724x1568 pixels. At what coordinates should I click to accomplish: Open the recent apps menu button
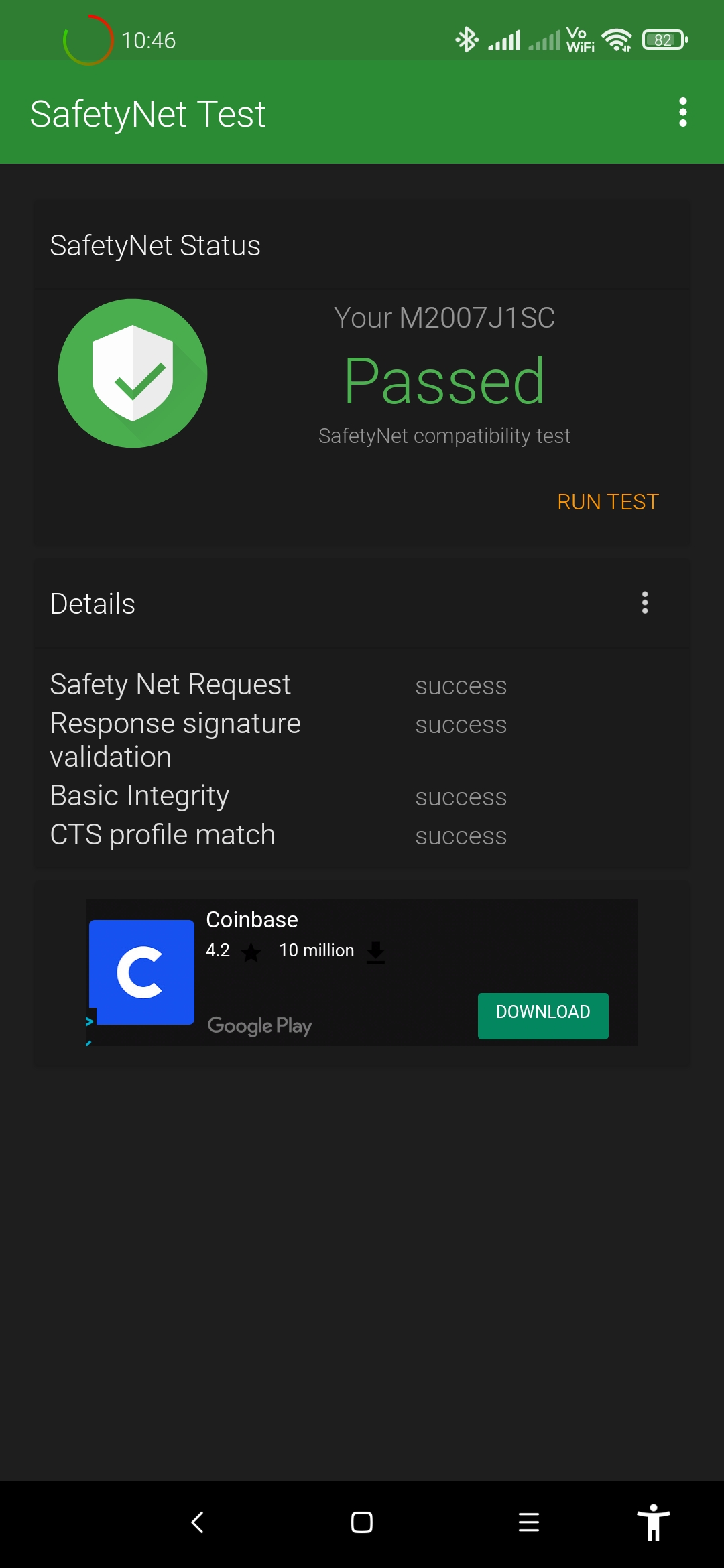529,1522
